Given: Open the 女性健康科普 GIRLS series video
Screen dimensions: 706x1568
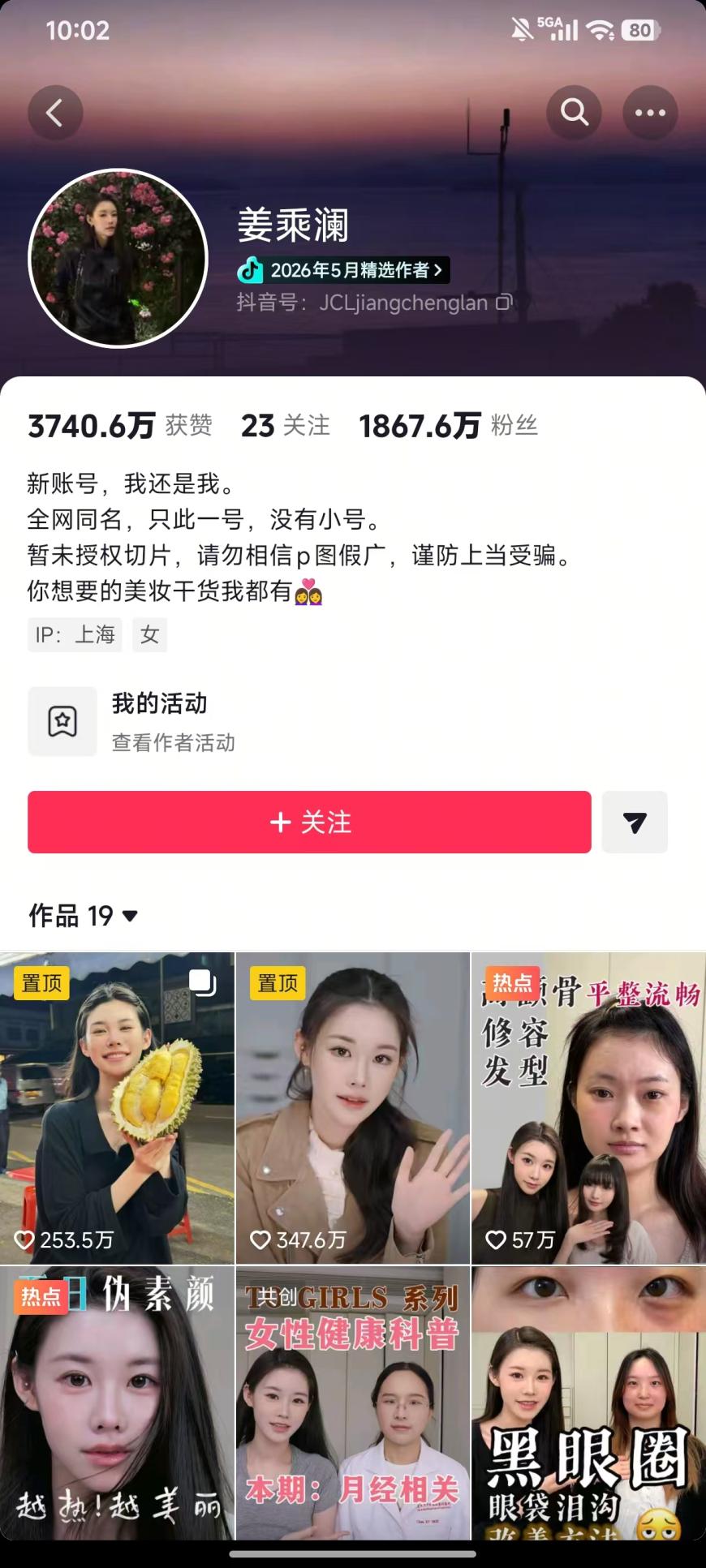Looking at the screenshot, I should [353, 1403].
